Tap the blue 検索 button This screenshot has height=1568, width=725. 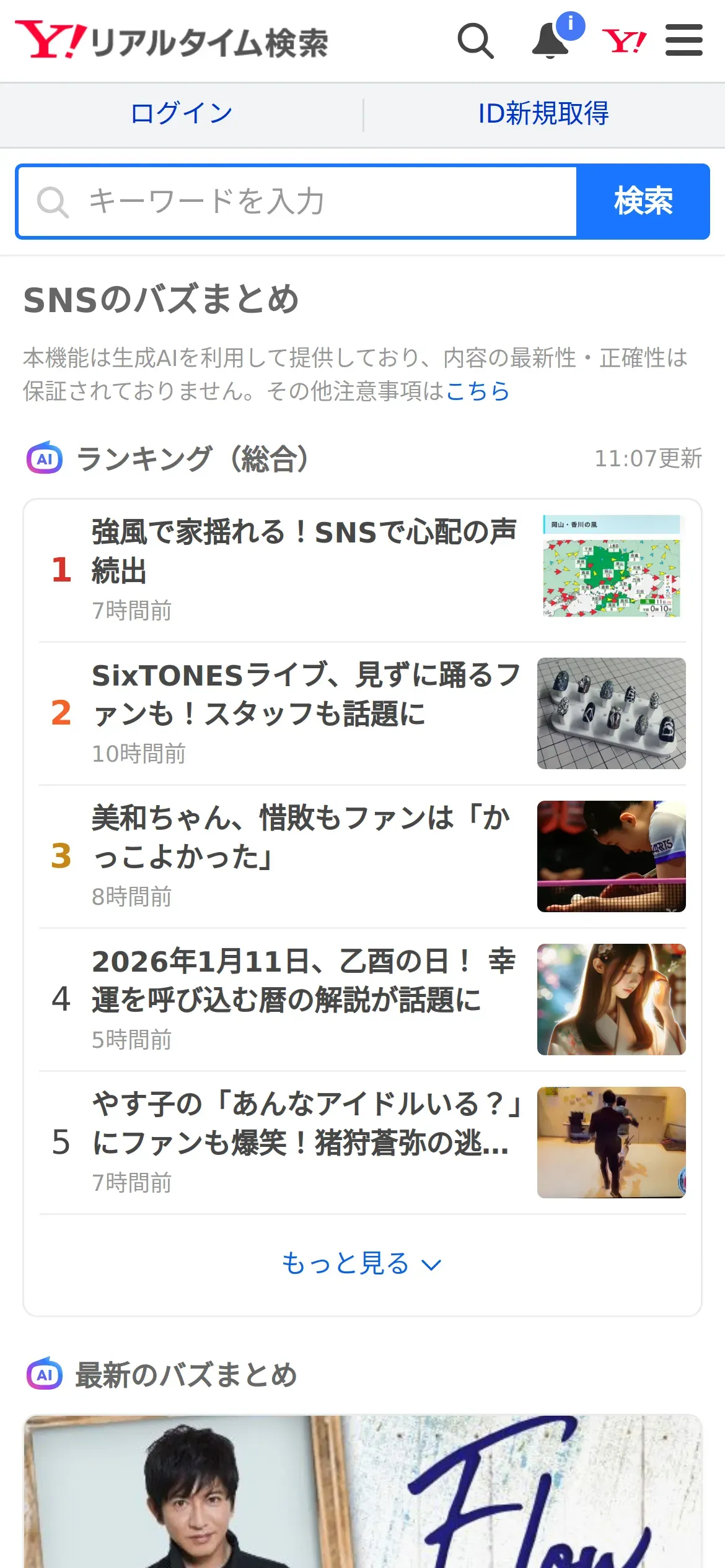pyautogui.click(x=643, y=202)
